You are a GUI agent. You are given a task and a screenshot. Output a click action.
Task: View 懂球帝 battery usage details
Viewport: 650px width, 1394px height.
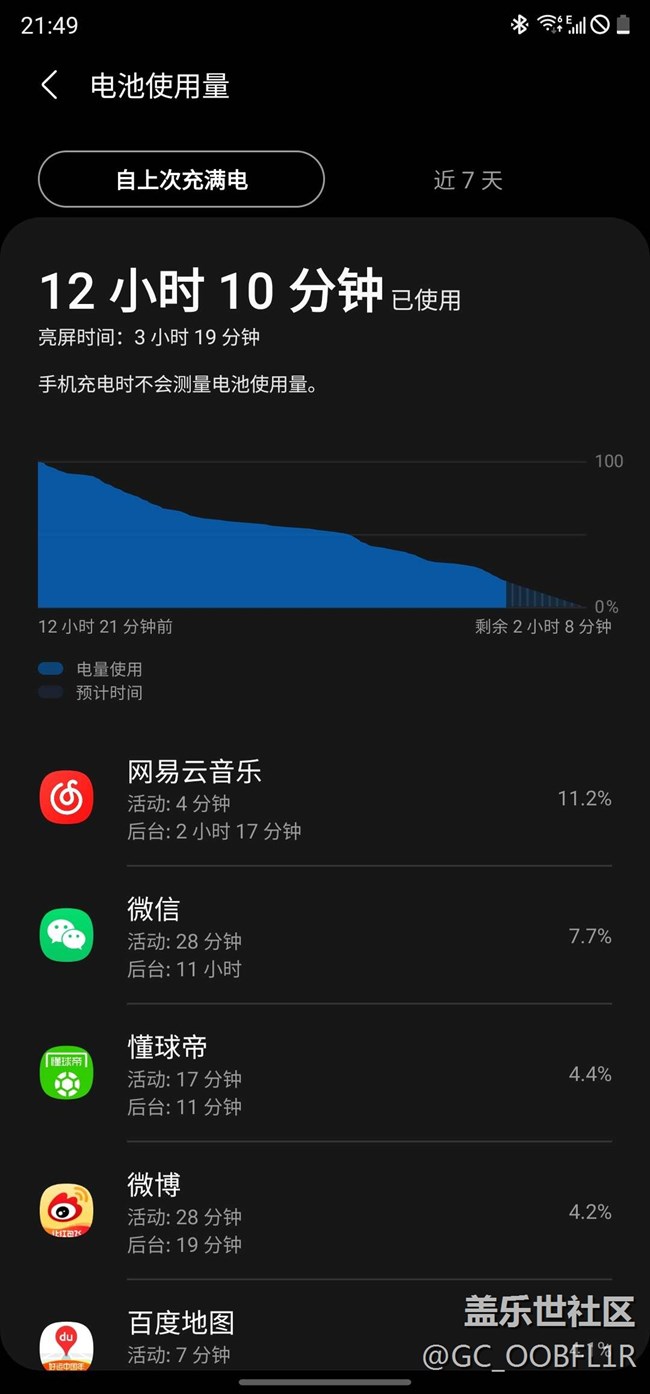click(x=325, y=1075)
